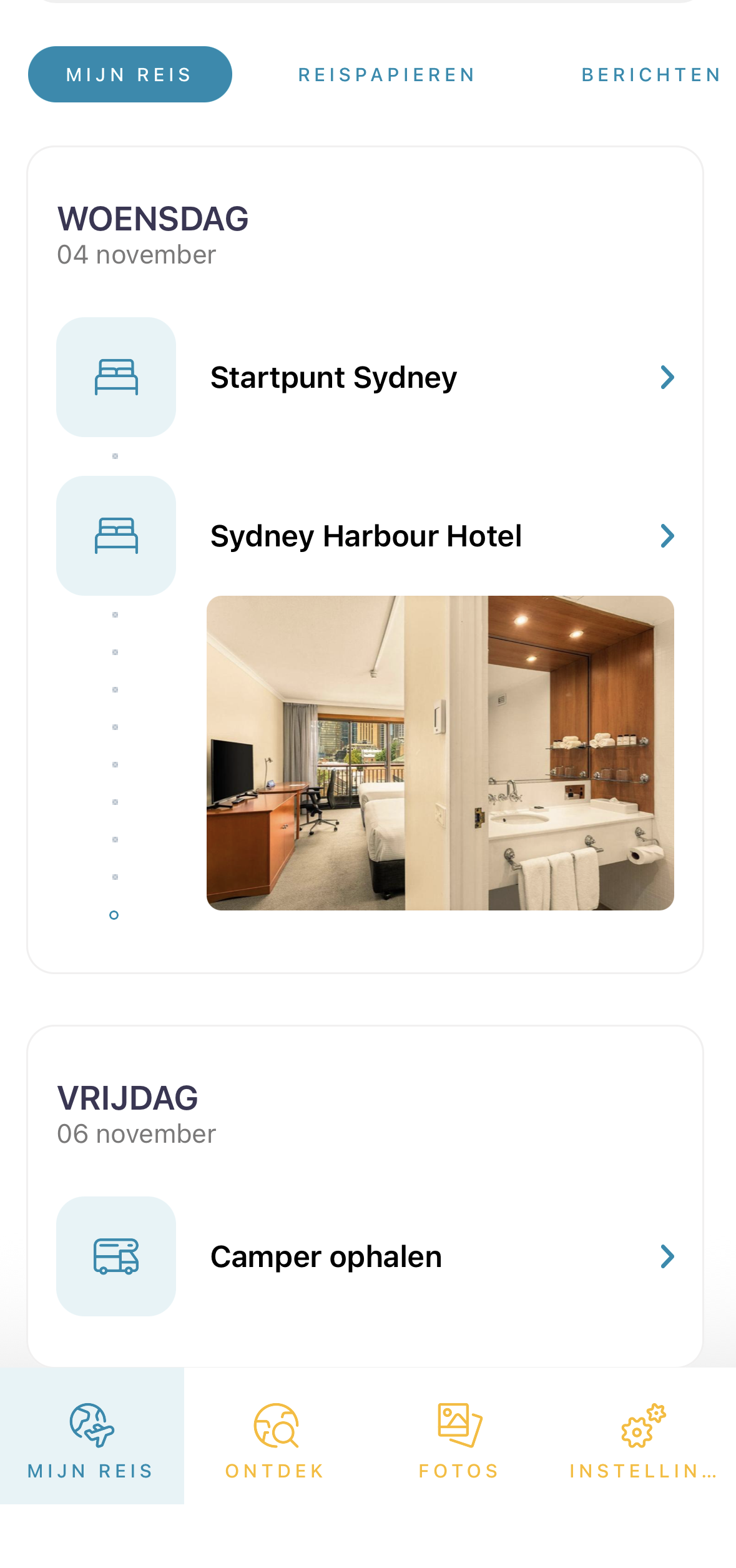Open the Sydney Harbour Hotel entry
736x1568 pixels.
366,536
